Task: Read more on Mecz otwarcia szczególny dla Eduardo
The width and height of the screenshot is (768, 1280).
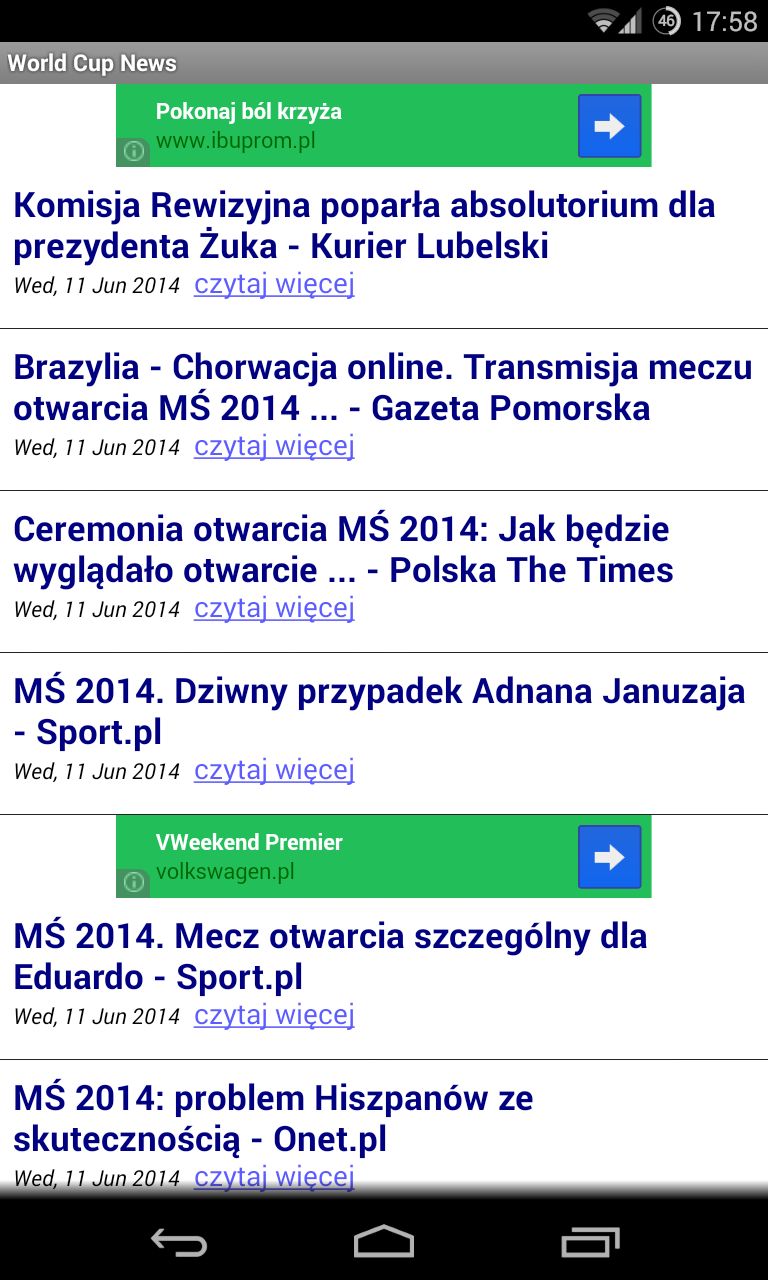Action: coord(274,1015)
